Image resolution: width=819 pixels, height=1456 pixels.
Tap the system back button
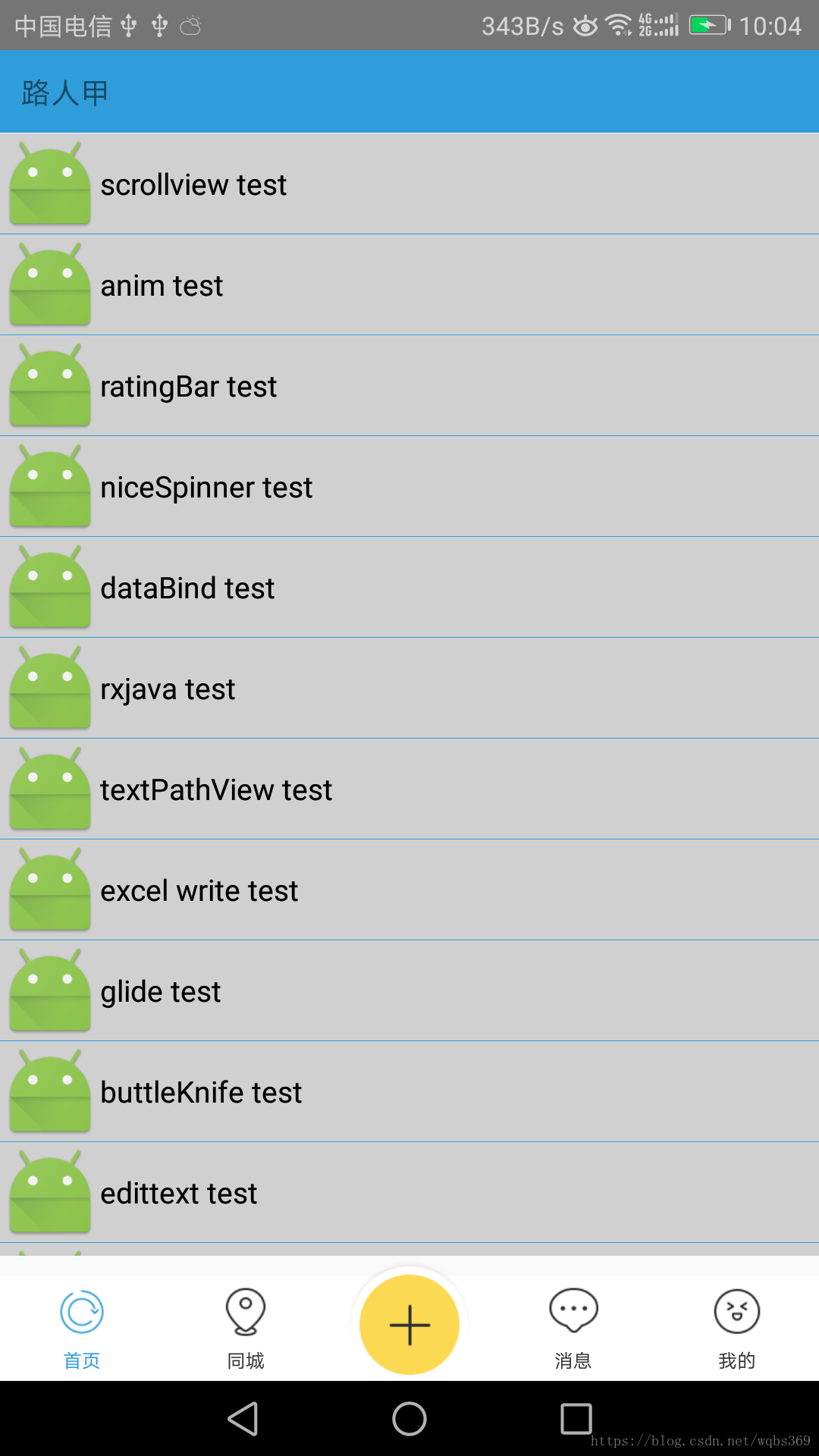point(243,1418)
